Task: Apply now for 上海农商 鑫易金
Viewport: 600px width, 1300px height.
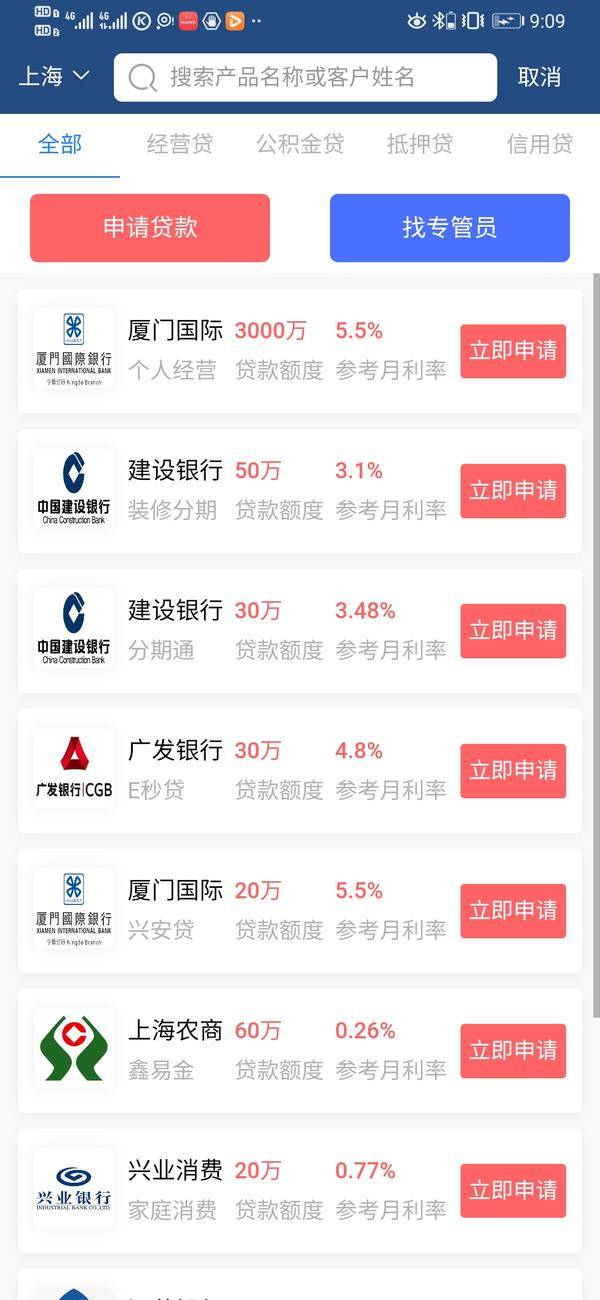Action: [513, 1051]
